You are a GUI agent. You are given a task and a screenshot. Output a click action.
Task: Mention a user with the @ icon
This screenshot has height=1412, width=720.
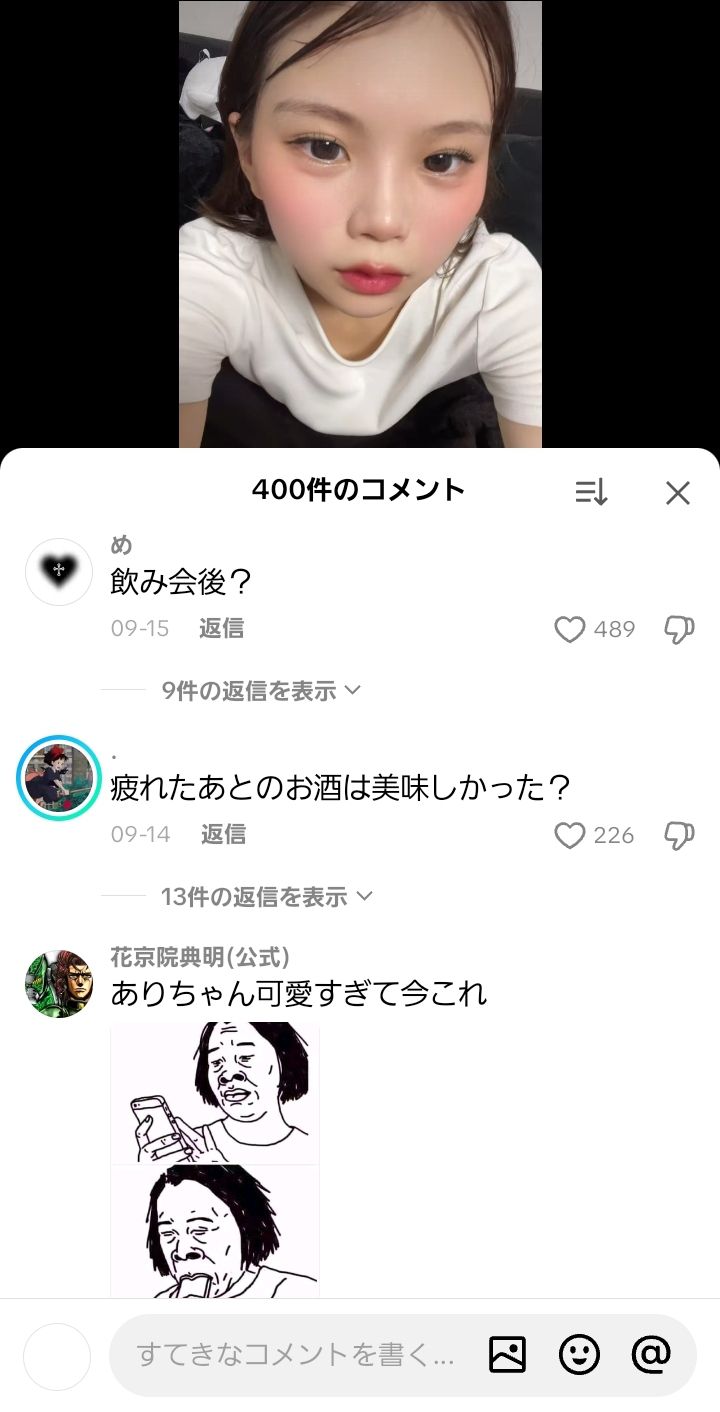651,1355
